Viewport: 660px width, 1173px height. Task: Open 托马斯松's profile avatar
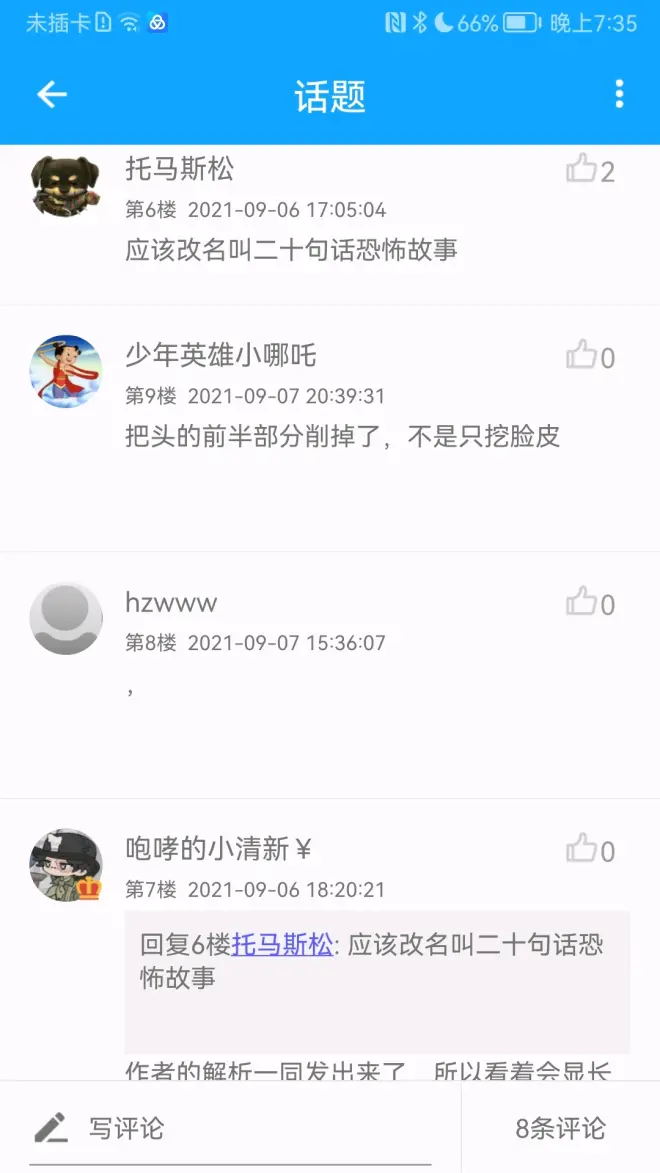65,186
